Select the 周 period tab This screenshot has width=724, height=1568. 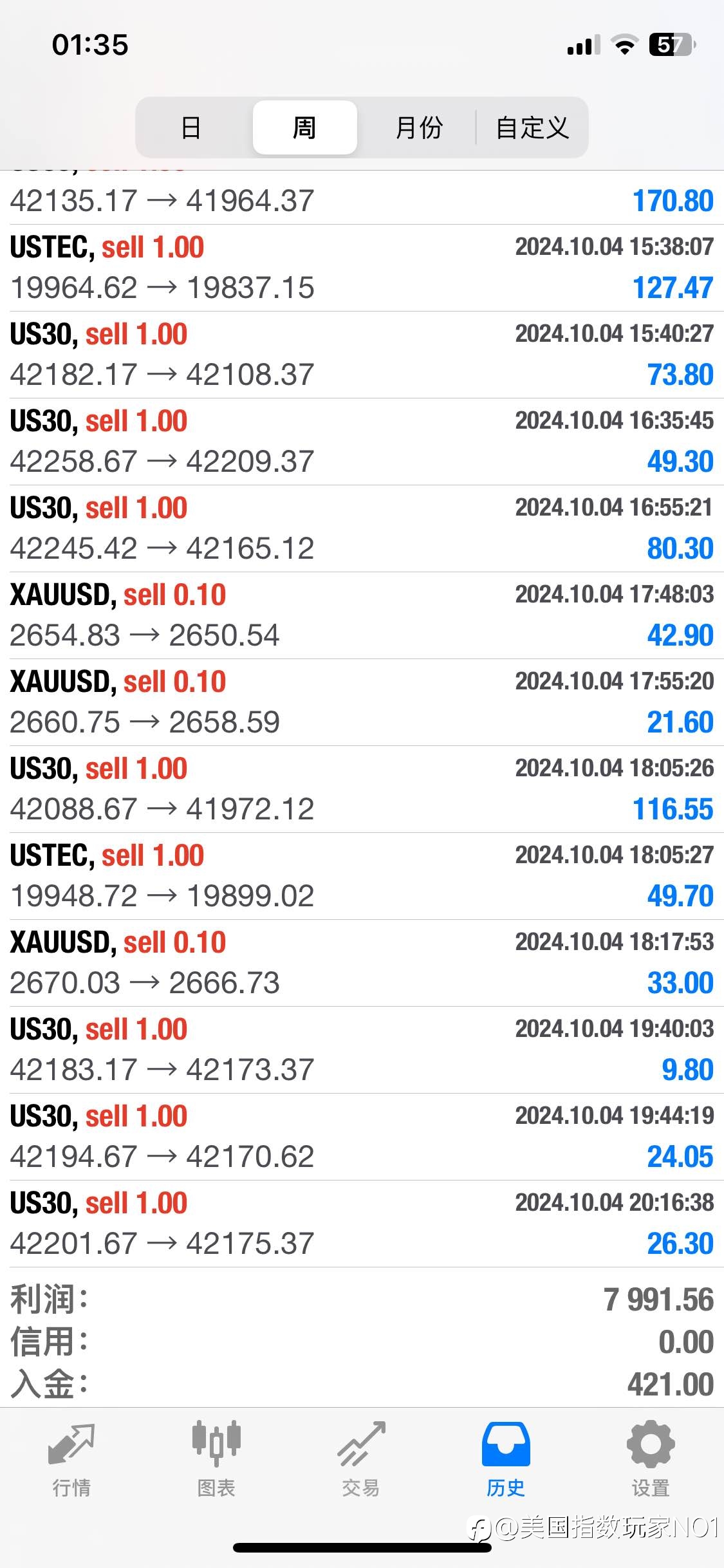[x=305, y=127]
